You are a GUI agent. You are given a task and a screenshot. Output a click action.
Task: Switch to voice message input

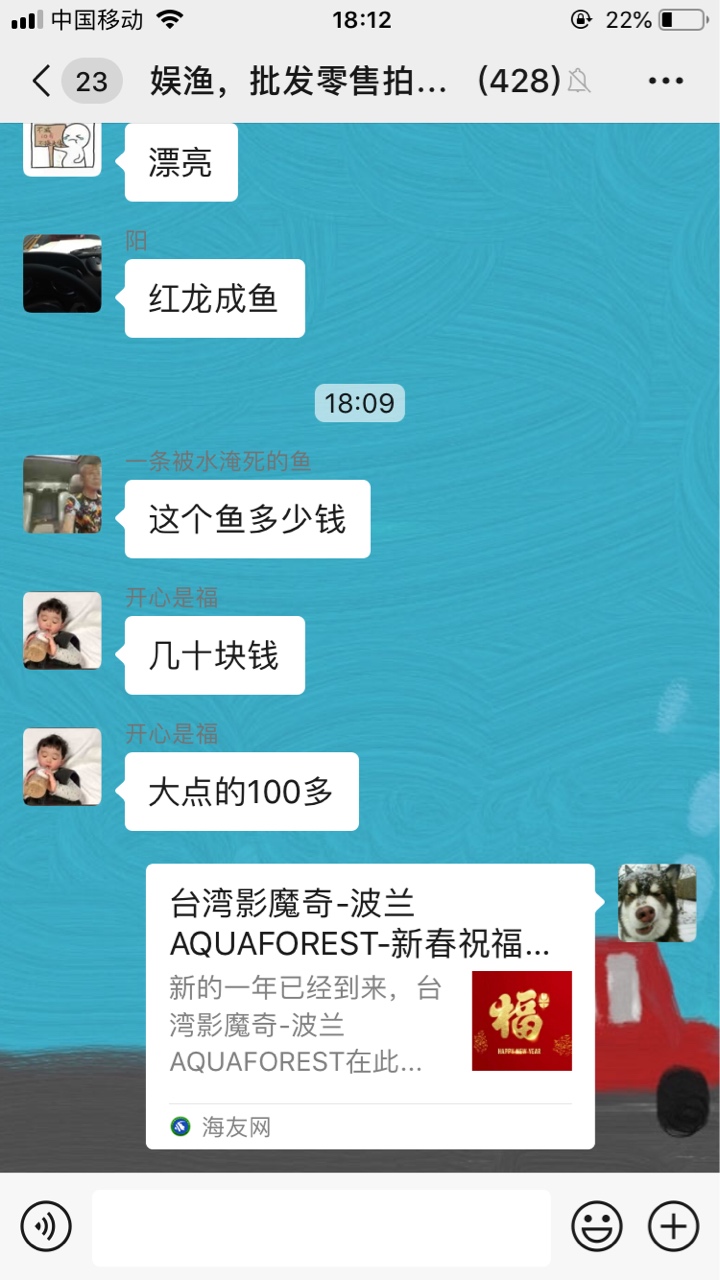(x=46, y=1226)
